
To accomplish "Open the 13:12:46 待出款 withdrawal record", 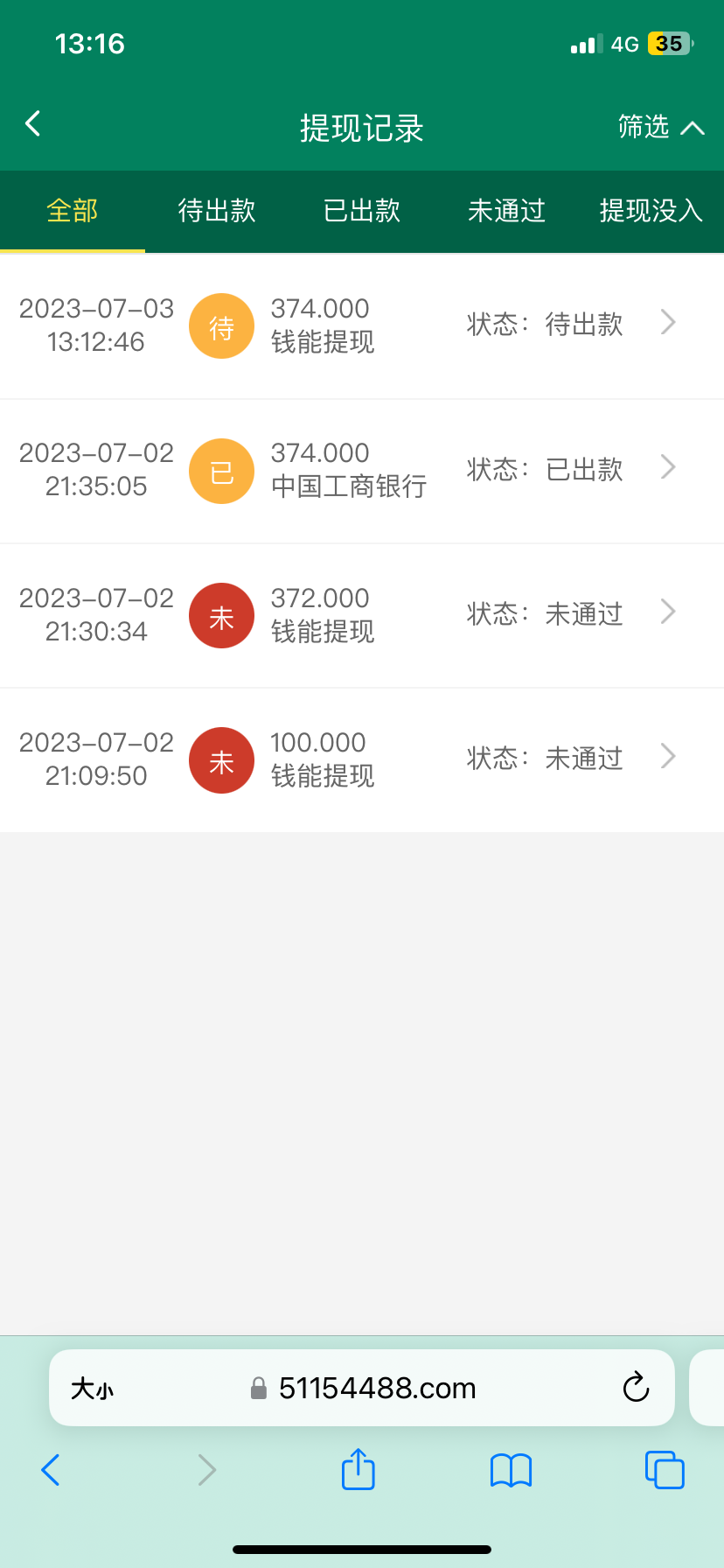I will coord(362,325).
